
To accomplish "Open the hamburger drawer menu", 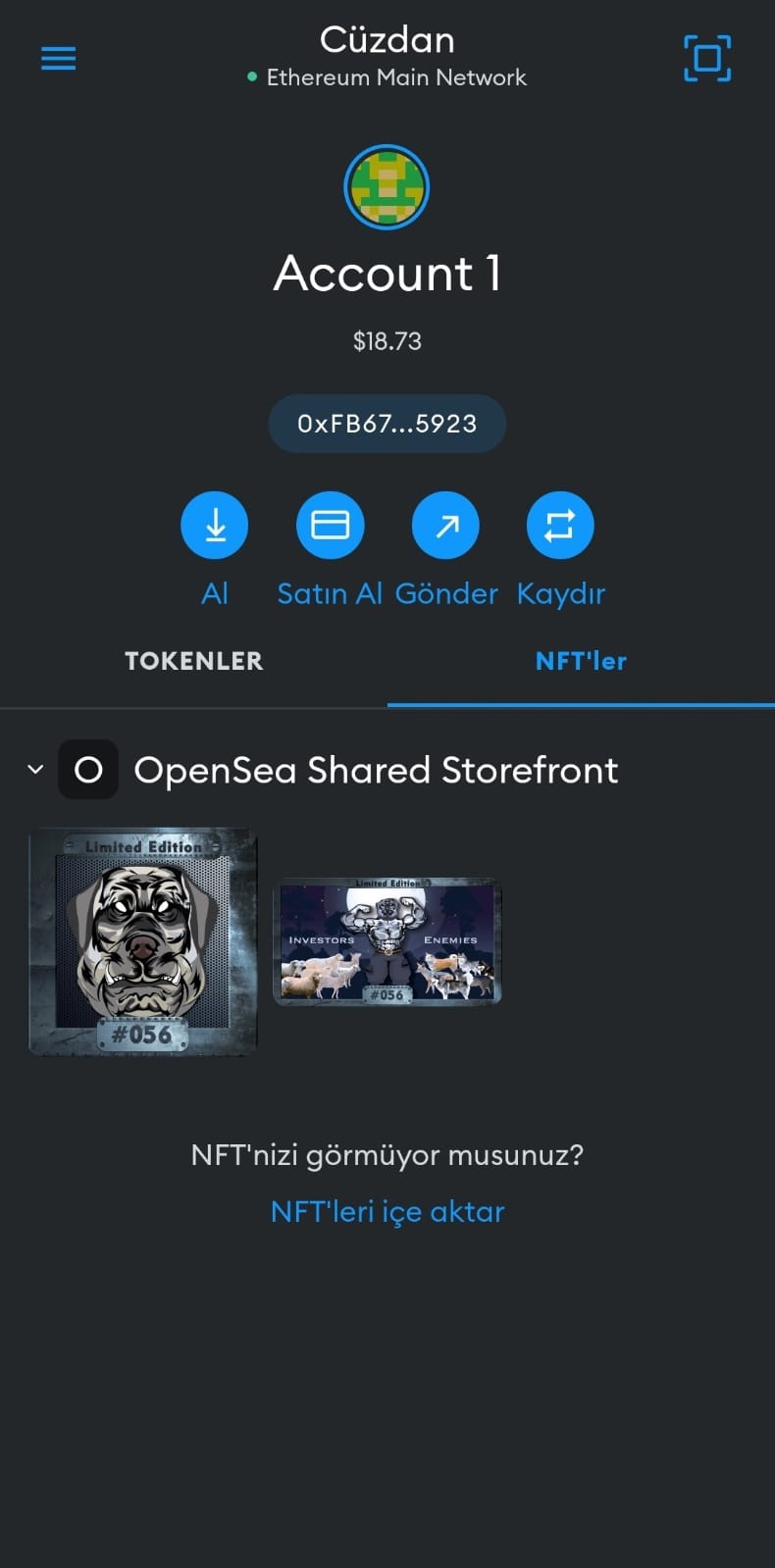I will tap(58, 59).
